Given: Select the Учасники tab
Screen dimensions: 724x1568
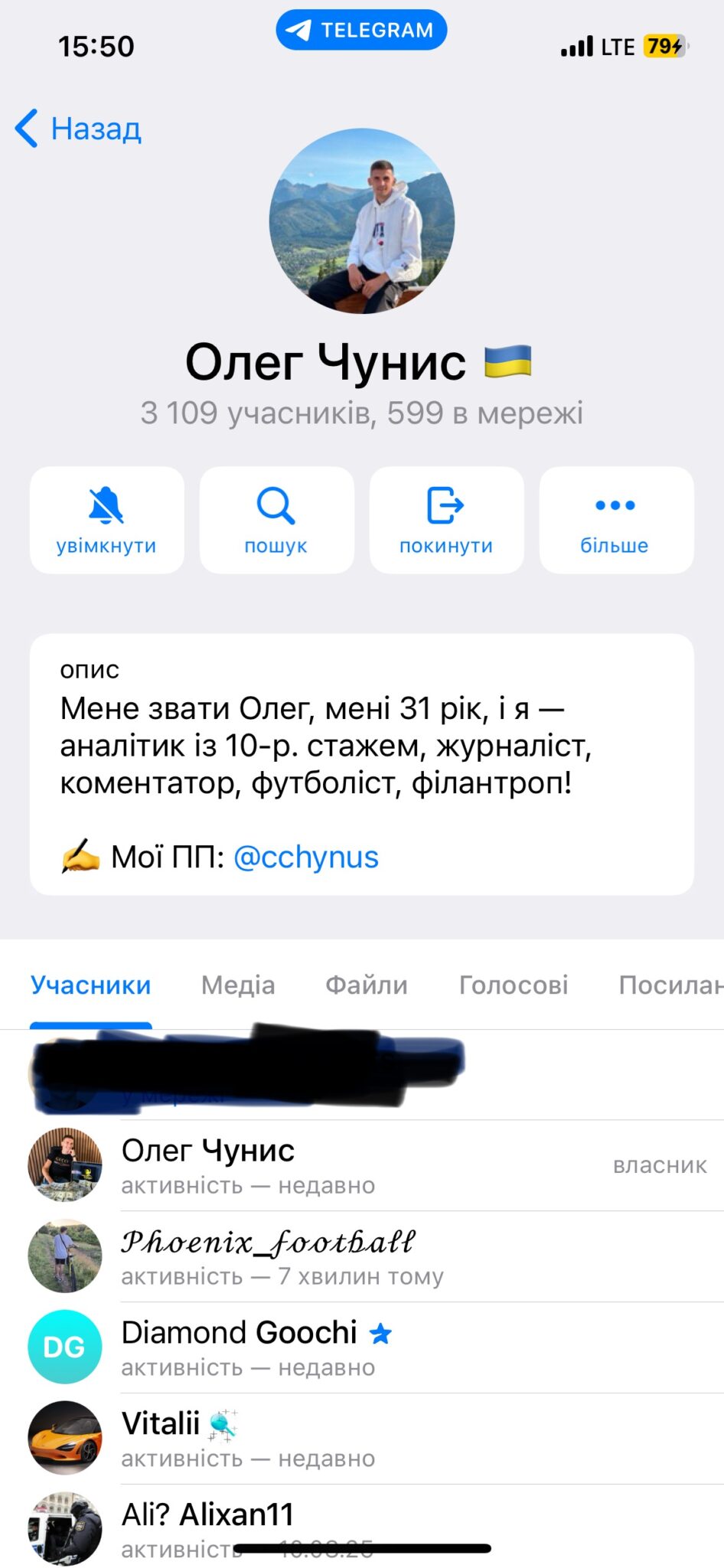Looking at the screenshot, I should coord(91,985).
